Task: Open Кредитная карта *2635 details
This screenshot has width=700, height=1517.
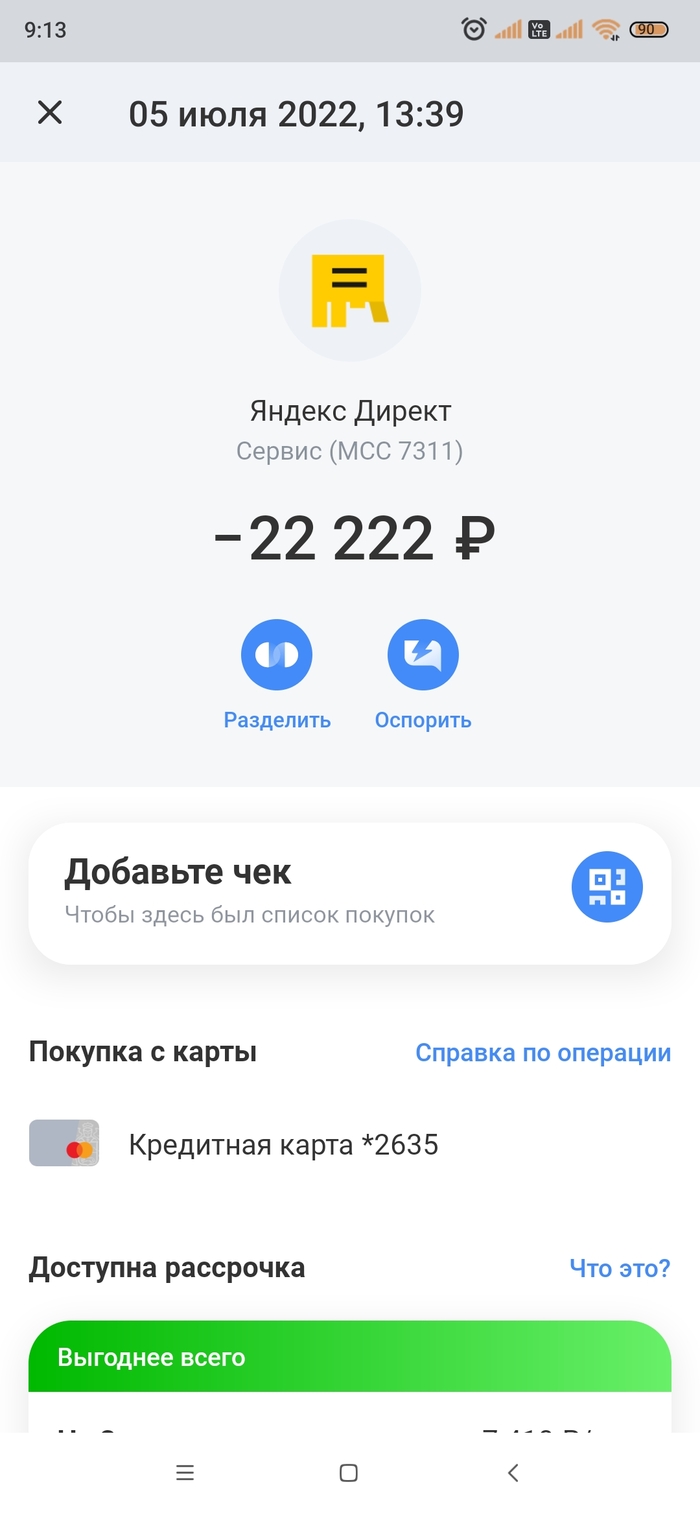Action: click(x=283, y=1145)
